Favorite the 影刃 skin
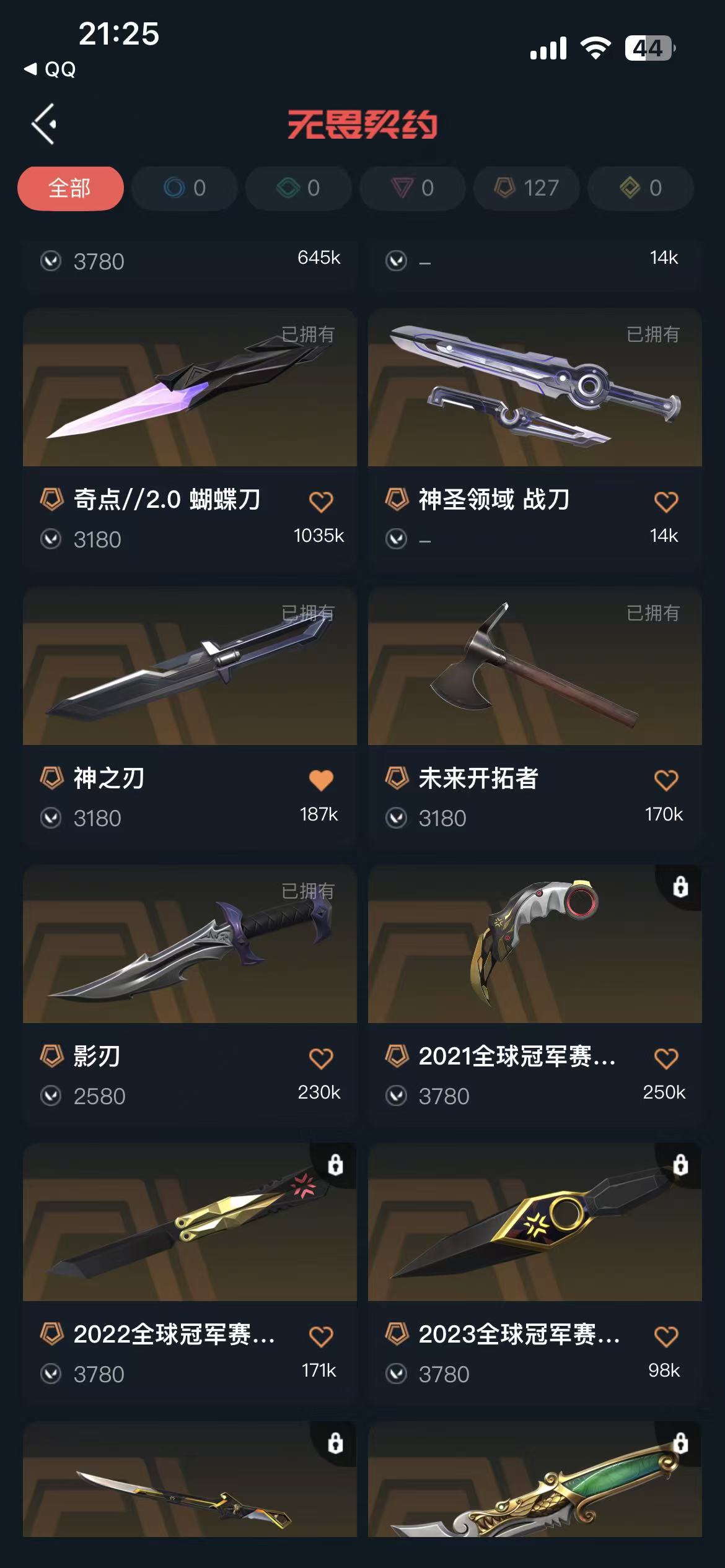Screen dimensions: 725x1568 click(321, 1058)
